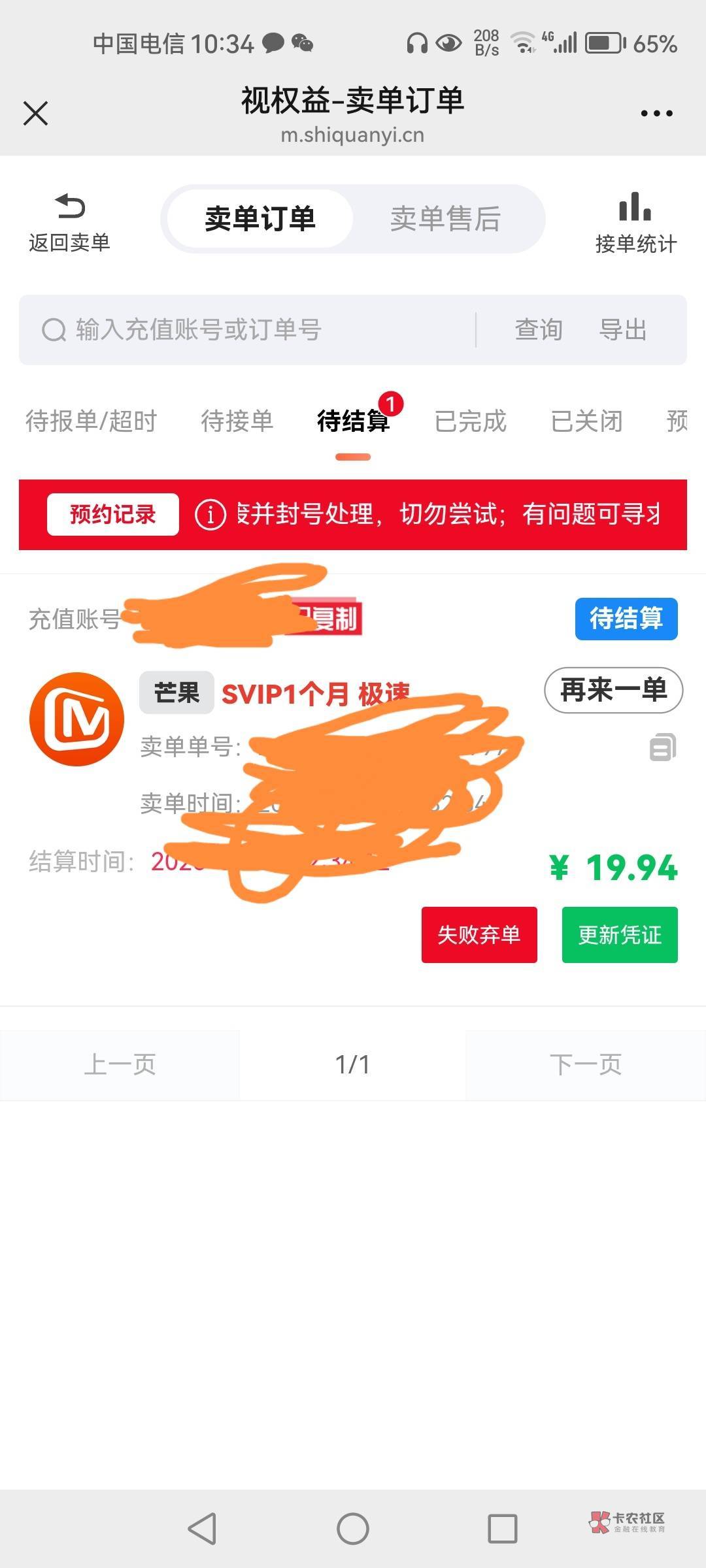Copy the order number icon
This screenshot has width=706, height=1568.
click(x=663, y=747)
